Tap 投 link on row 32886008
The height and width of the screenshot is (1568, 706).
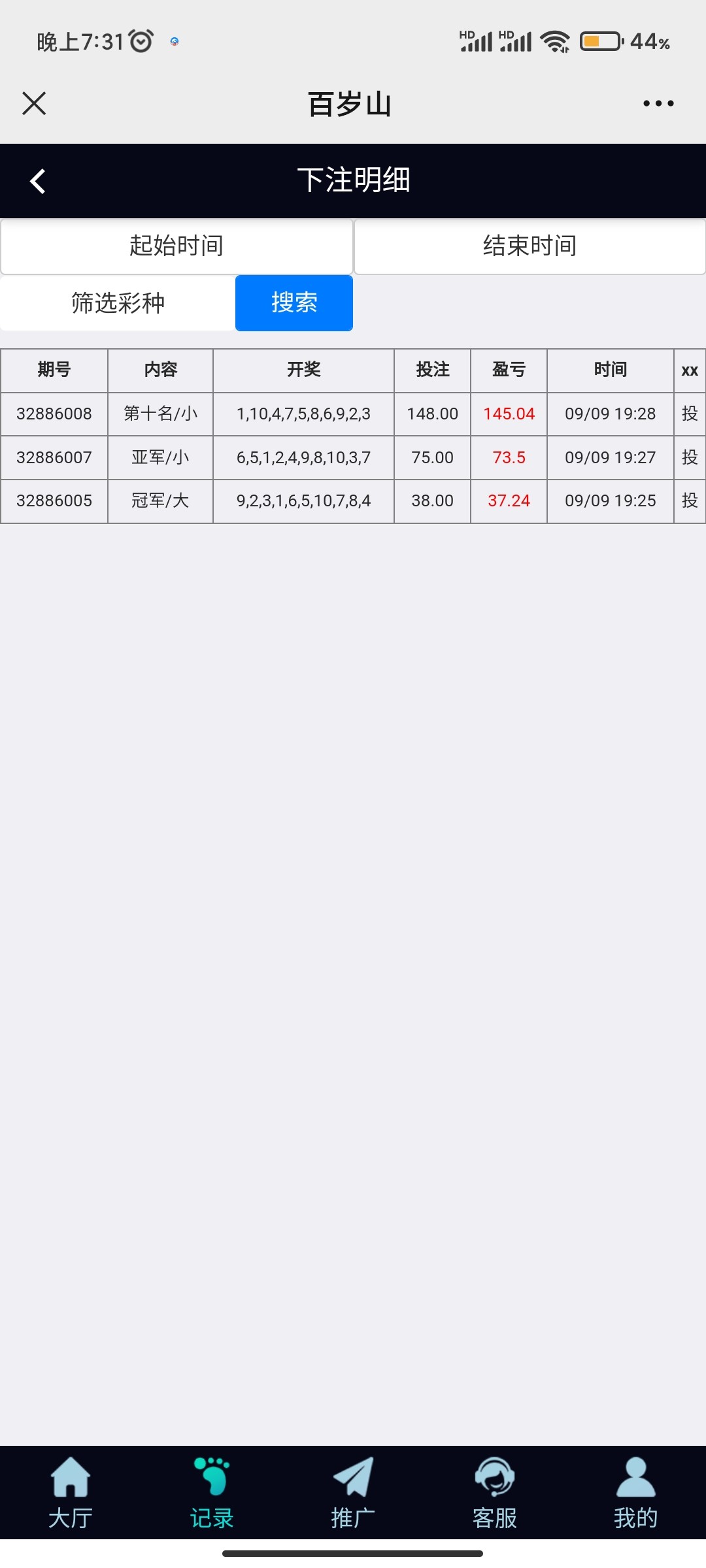point(690,414)
